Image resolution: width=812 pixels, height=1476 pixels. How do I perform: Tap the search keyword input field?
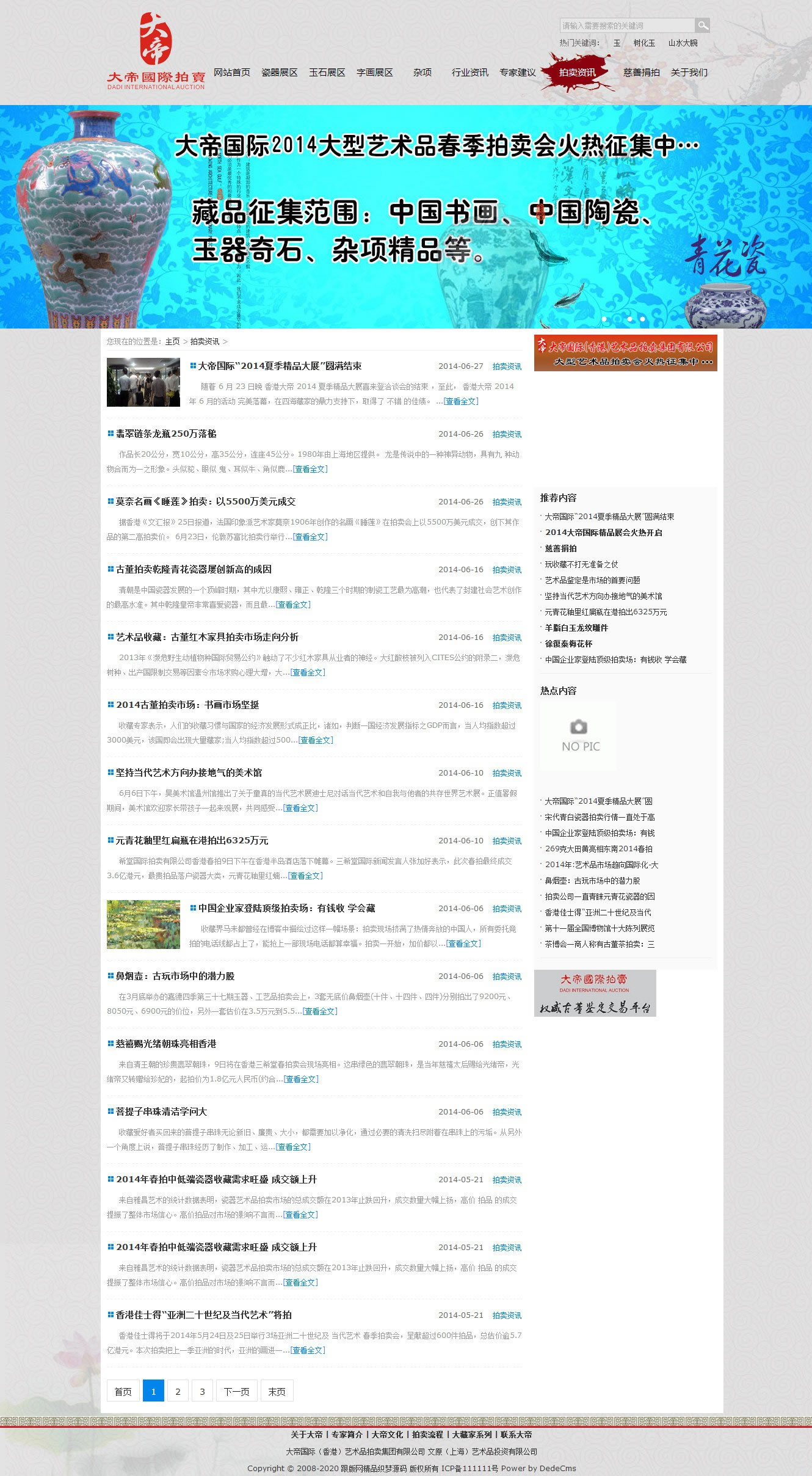pos(626,26)
